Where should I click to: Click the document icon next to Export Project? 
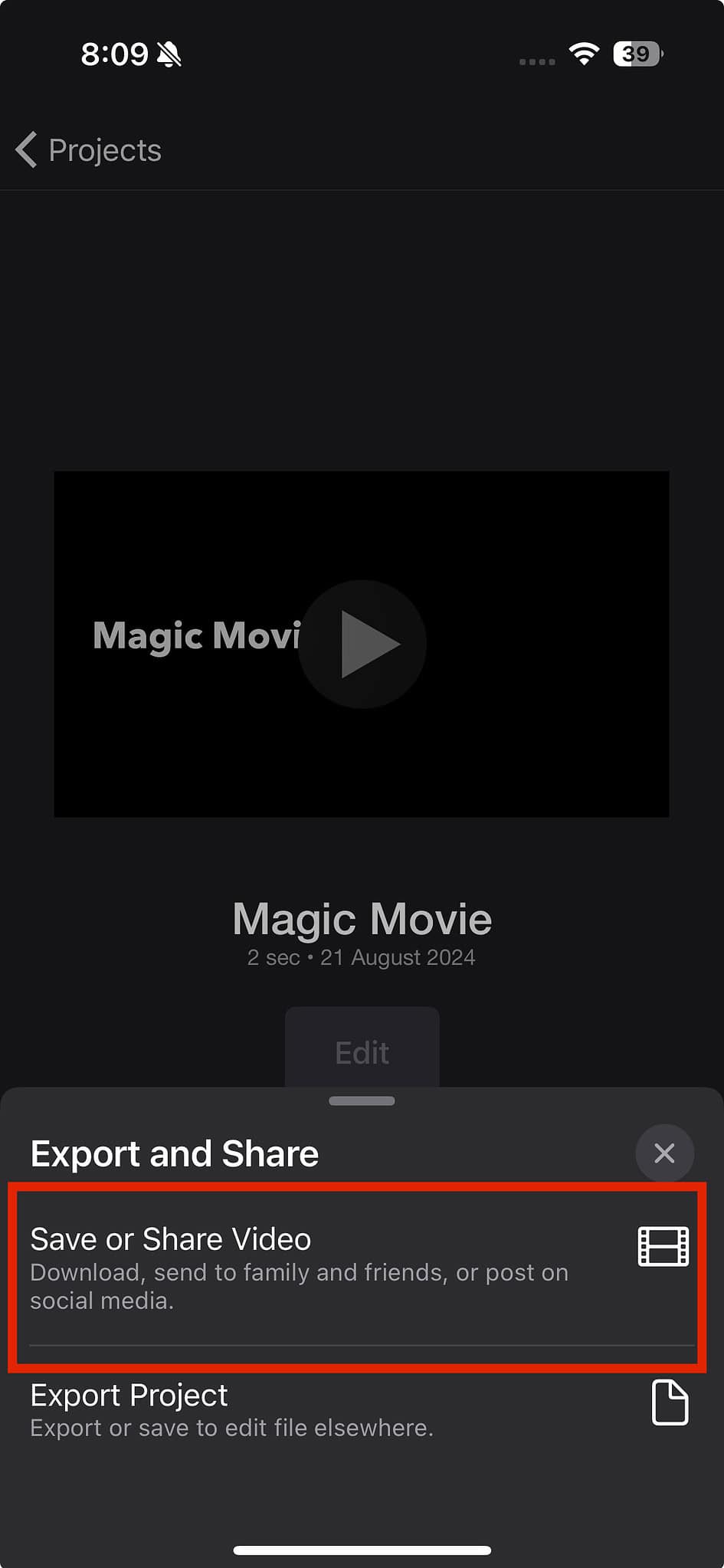(x=669, y=1403)
